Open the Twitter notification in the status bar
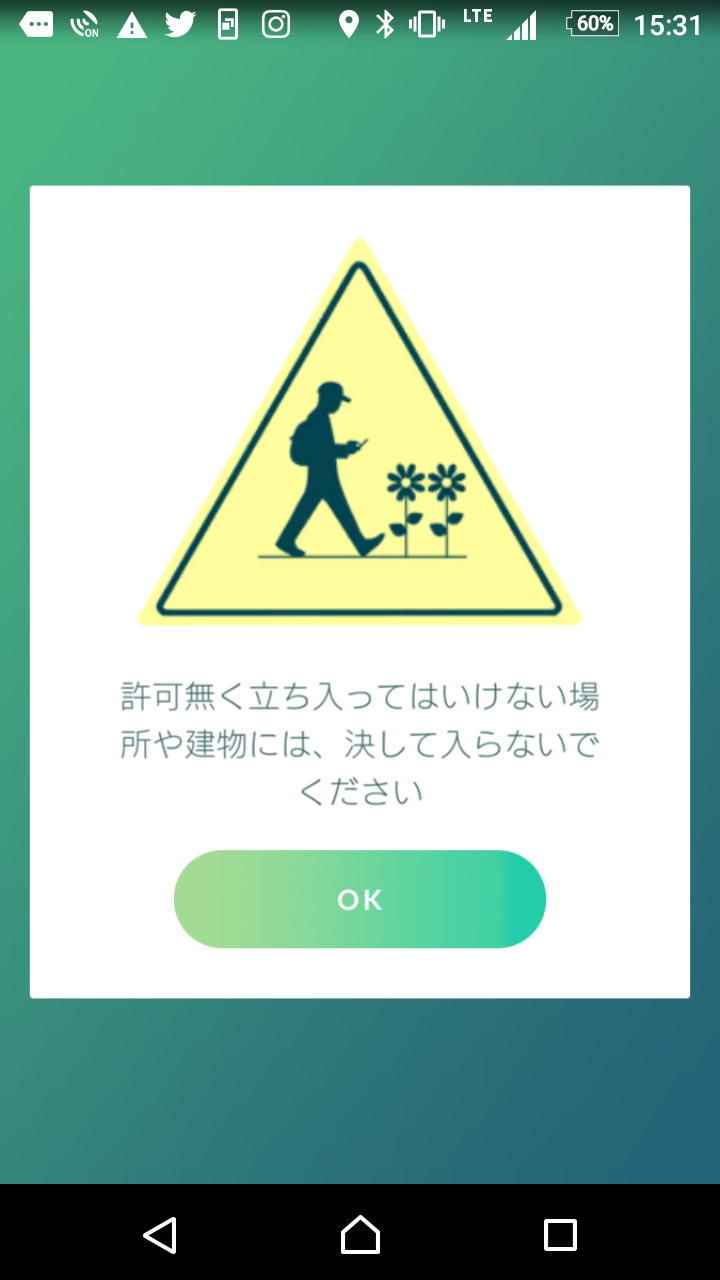This screenshot has height=1280, width=720. tap(180, 23)
